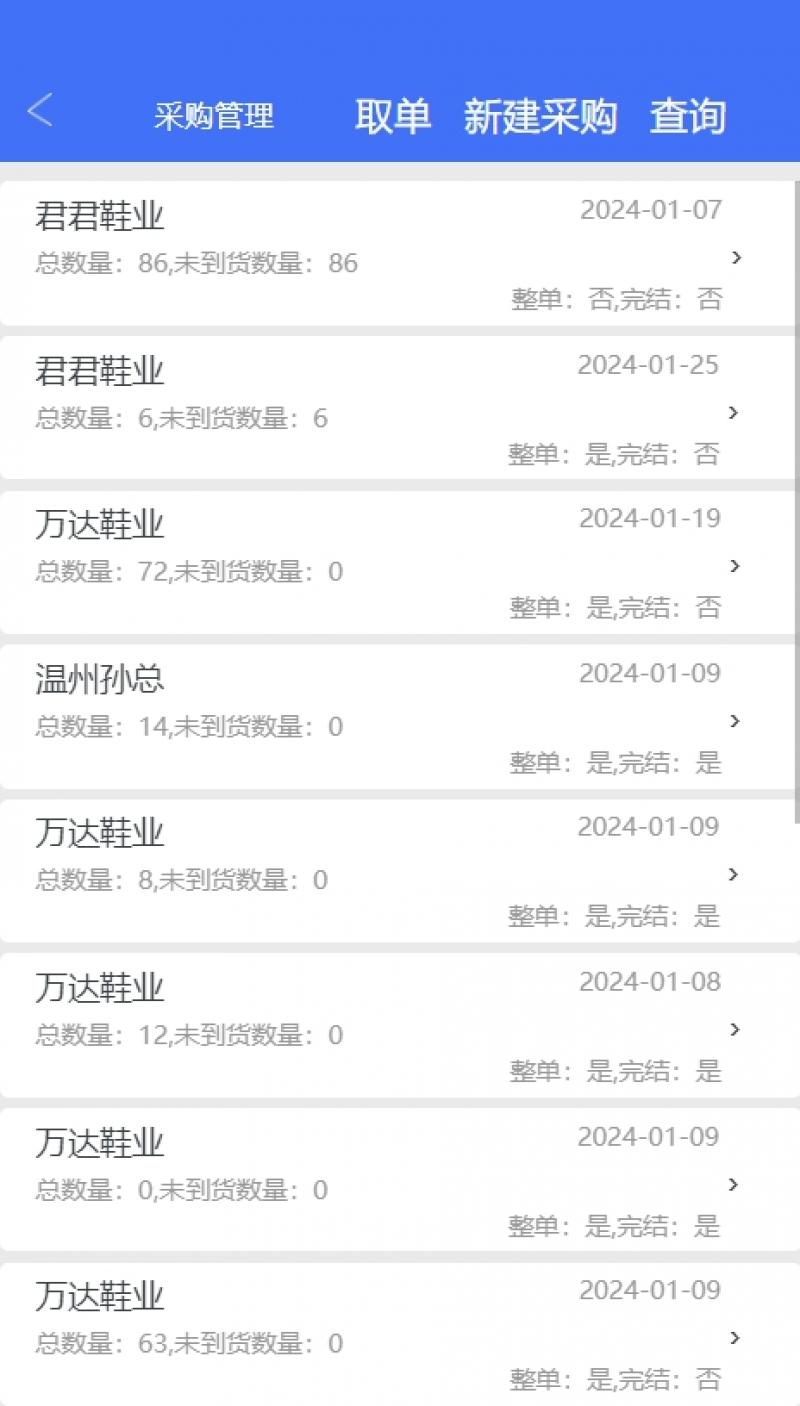Open 万达鞋业 order dated 2024-01-08
Viewport: 800px width, 1406px height.
pos(400,1026)
